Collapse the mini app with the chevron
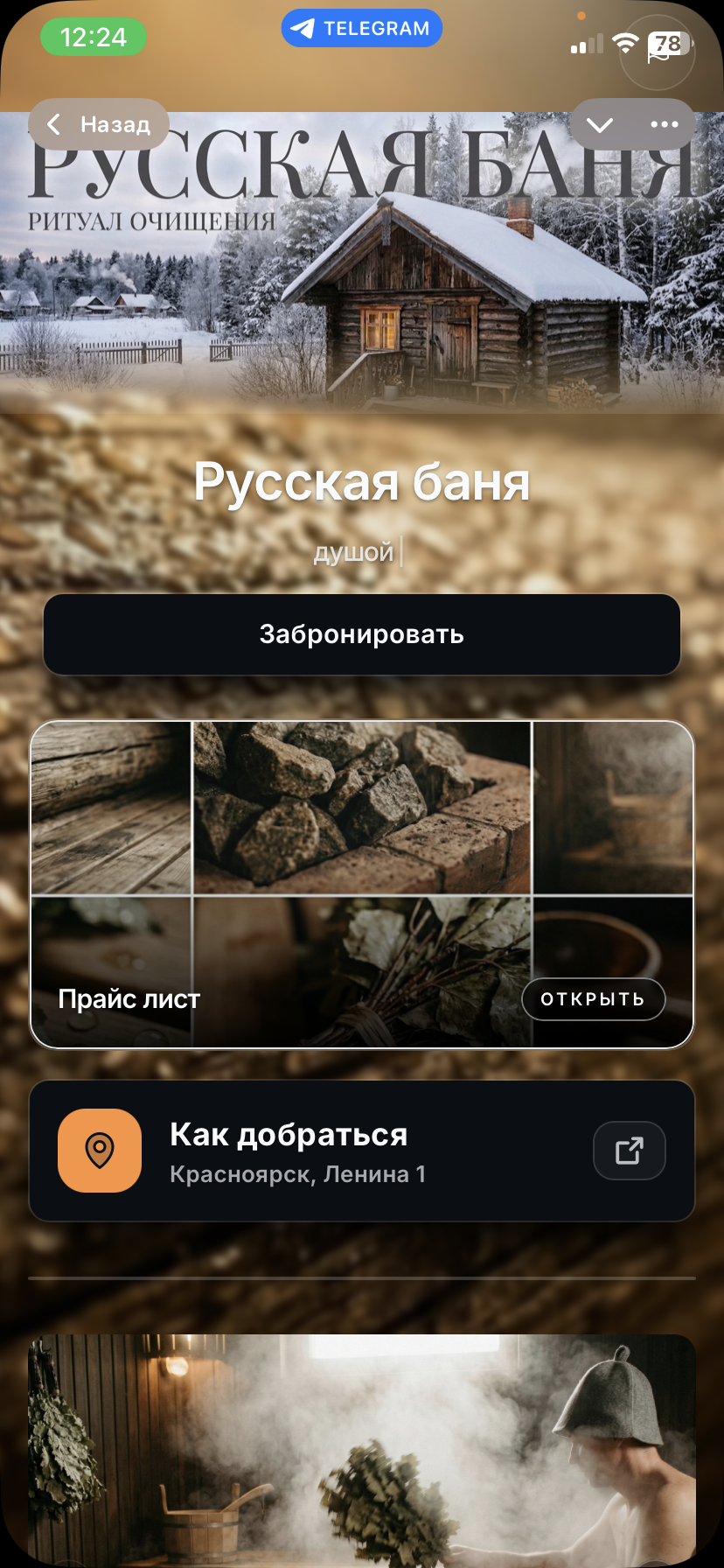The height and width of the screenshot is (1568, 724). click(600, 124)
